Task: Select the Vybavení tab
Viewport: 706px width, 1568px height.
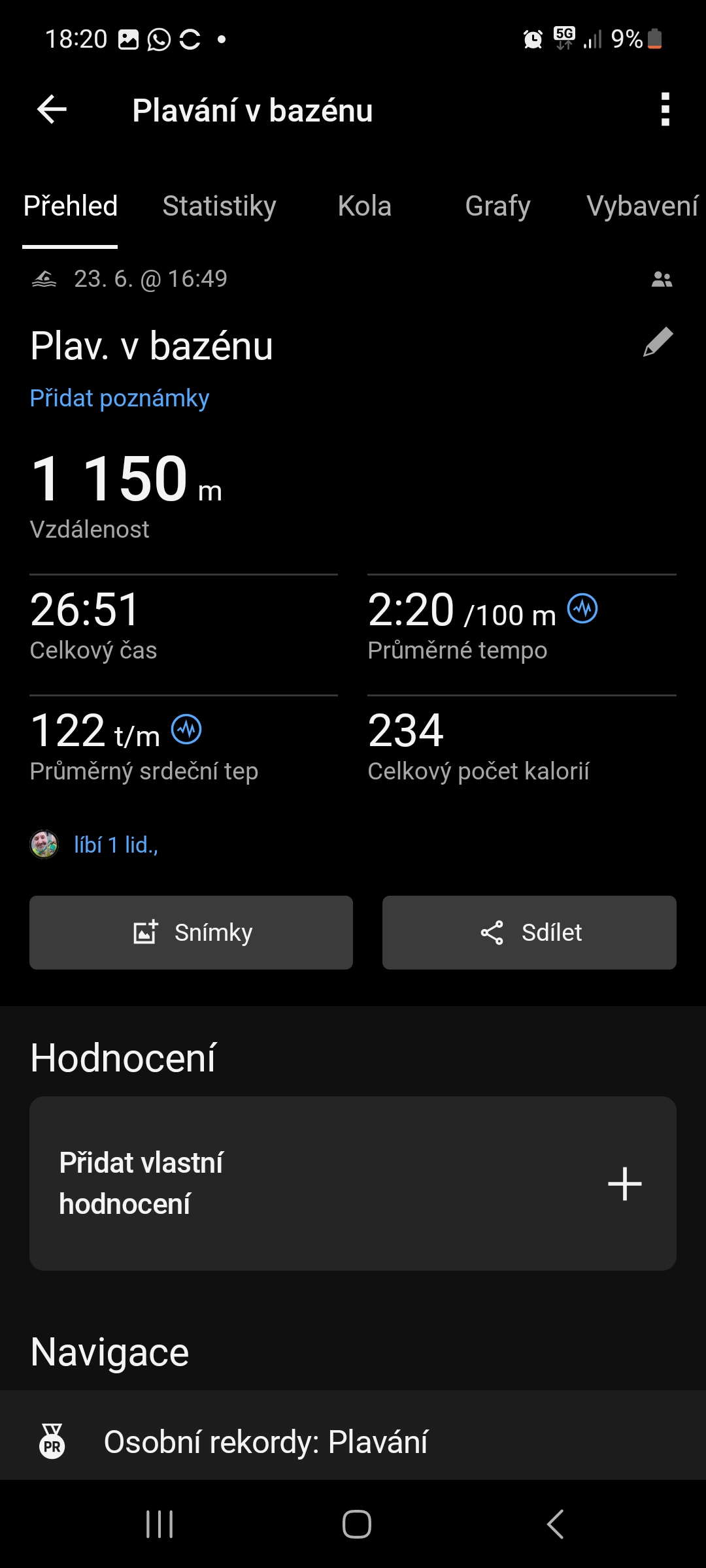Action: 642,206
